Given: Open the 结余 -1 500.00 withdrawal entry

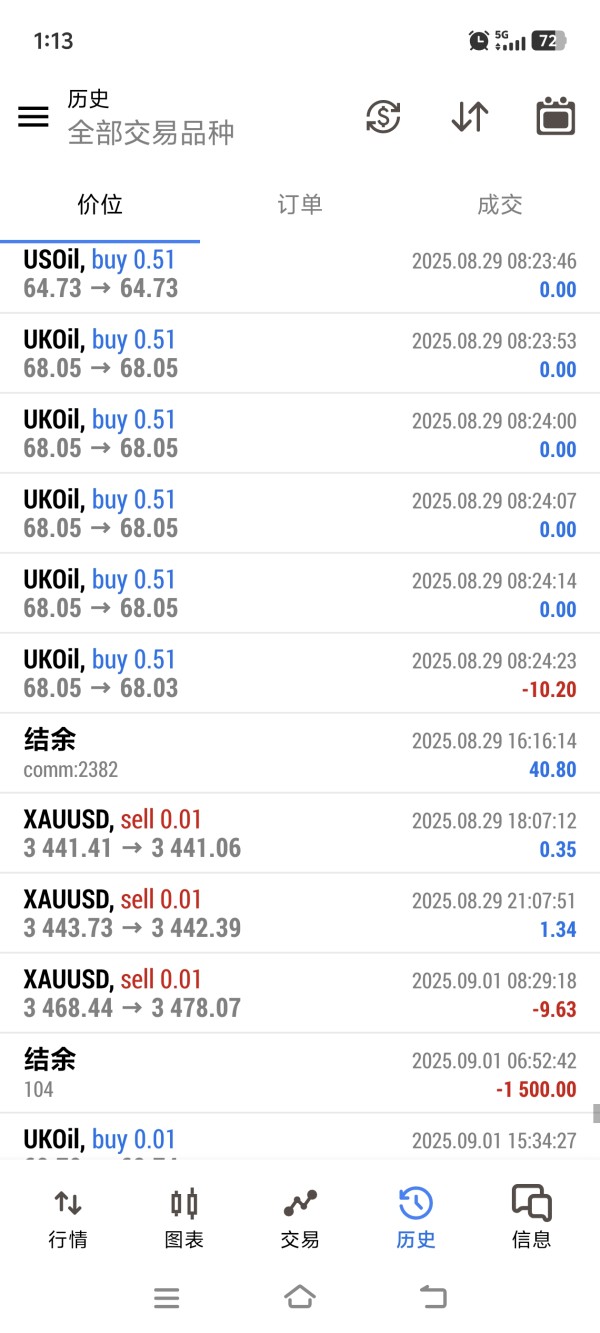Looking at the screenshot, I should [x=300, y=1073].
